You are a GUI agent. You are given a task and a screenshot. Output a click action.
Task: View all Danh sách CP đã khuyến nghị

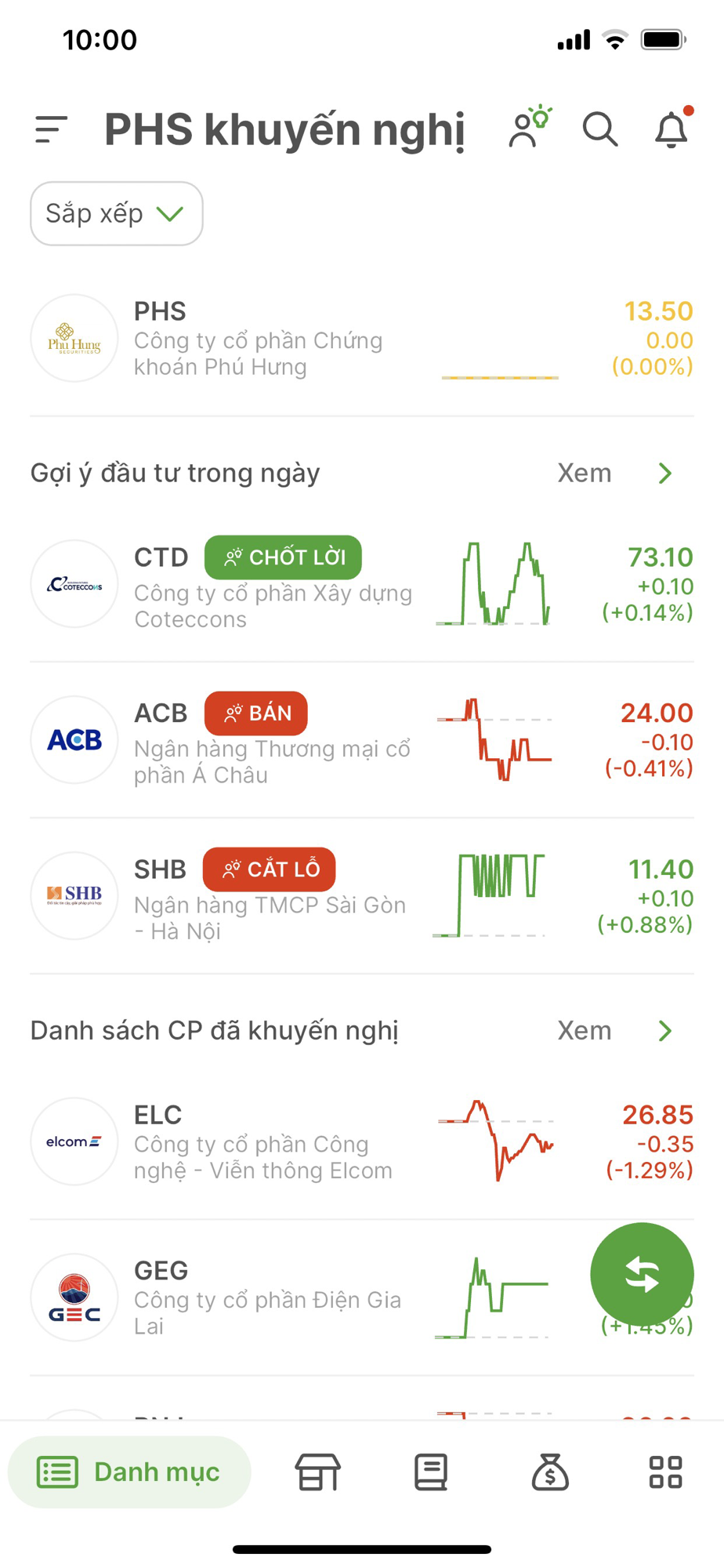[615, 1030]
